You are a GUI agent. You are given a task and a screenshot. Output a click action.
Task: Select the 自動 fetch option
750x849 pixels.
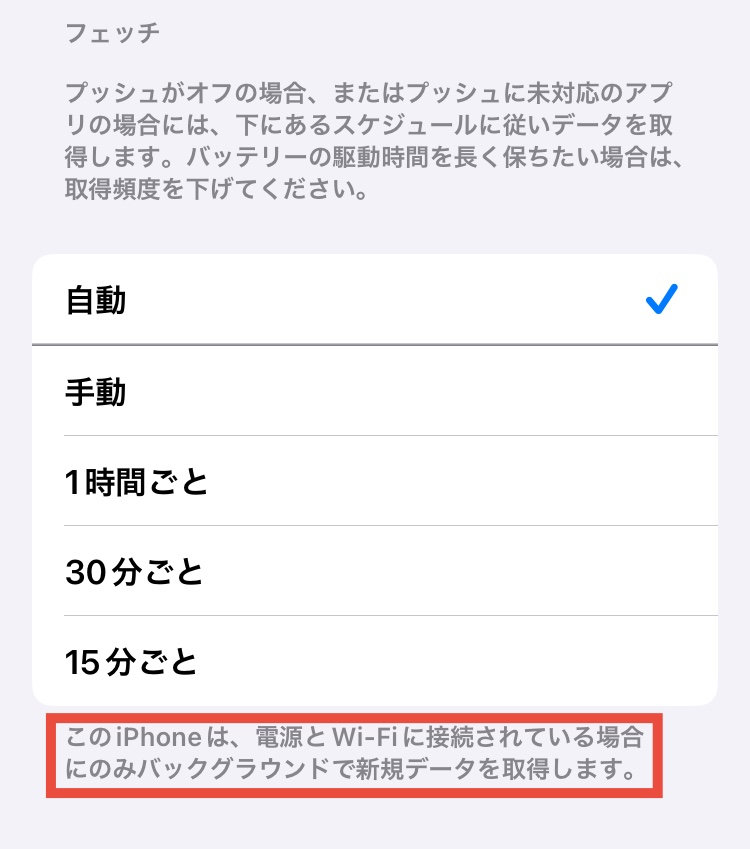coord(375,300)
